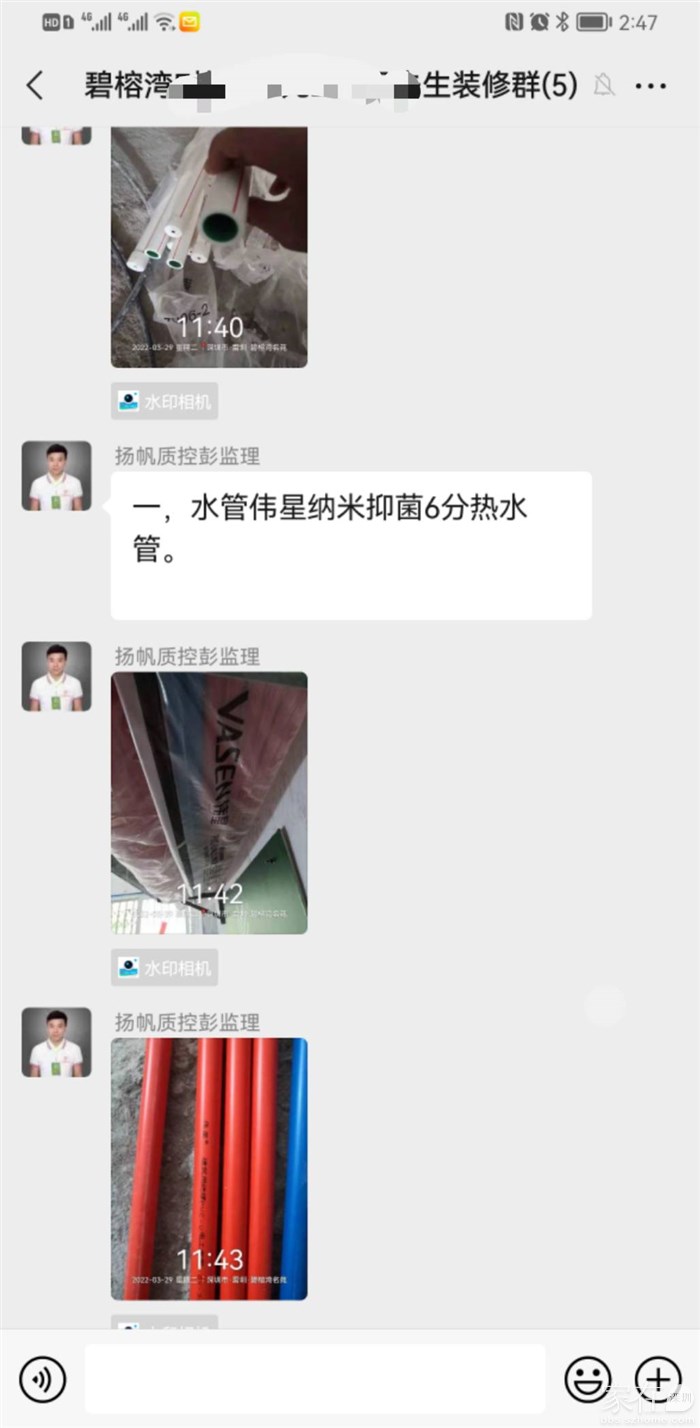Switch to voice message input
Viewport: 700px width, 1428px height.
click(x=42, y=1379)
